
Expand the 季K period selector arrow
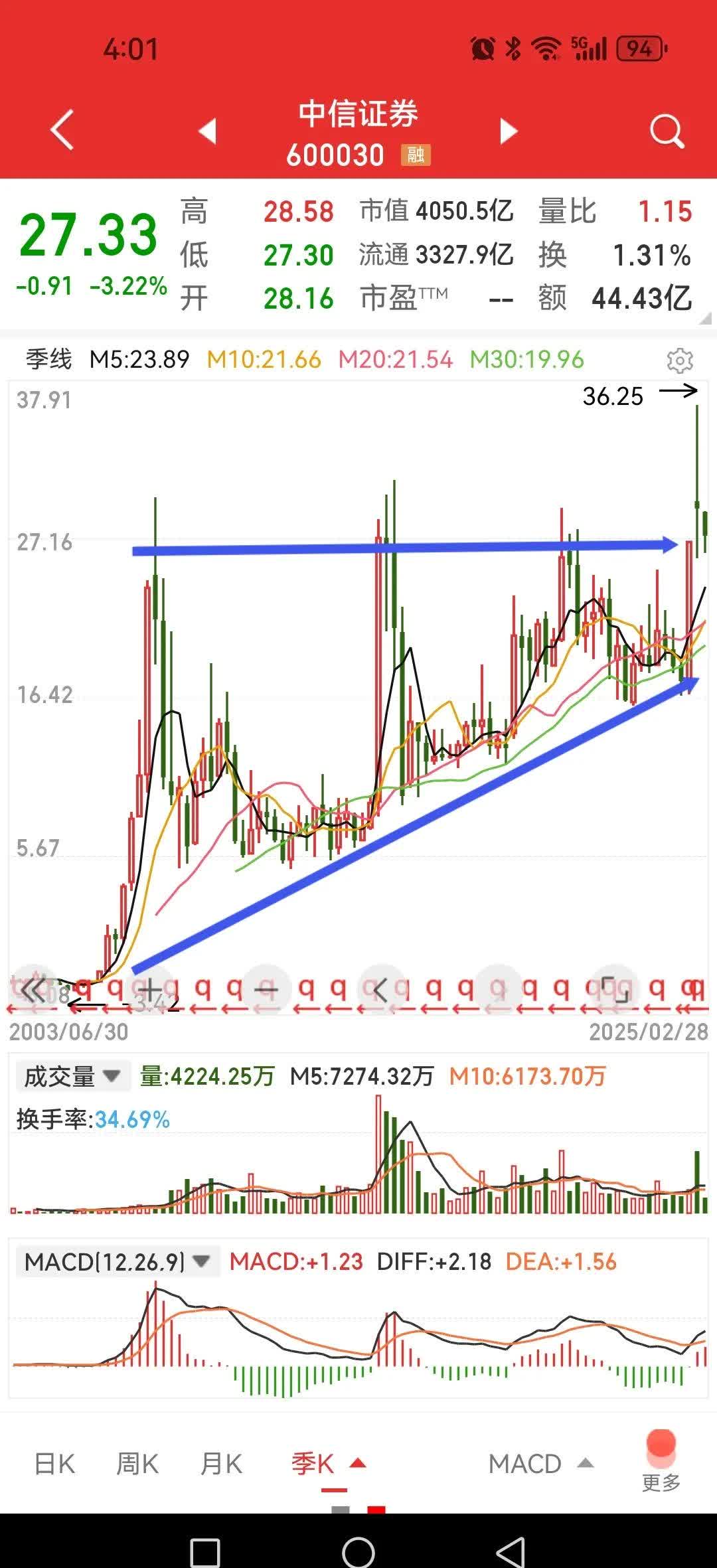click(357, 1463)
